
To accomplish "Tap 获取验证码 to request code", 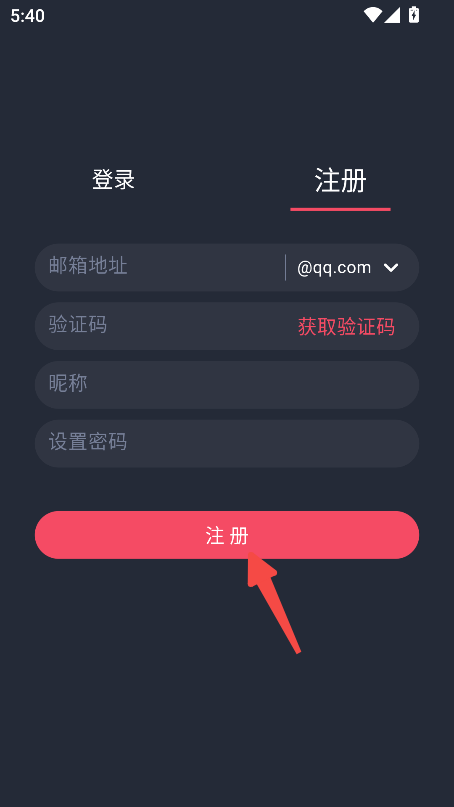I will (x=346, y=326).
